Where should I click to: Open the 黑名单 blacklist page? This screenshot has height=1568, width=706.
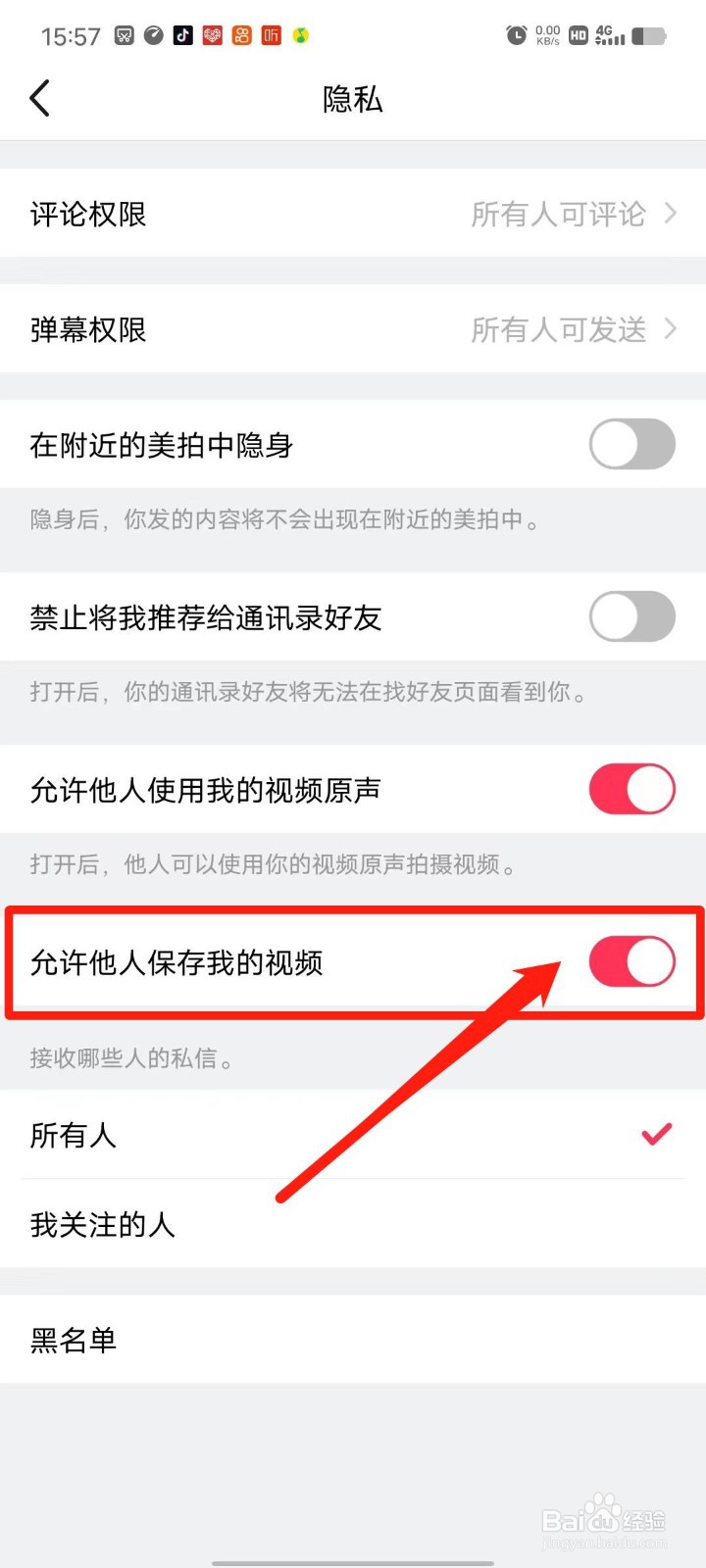(x=75, y=1340)
